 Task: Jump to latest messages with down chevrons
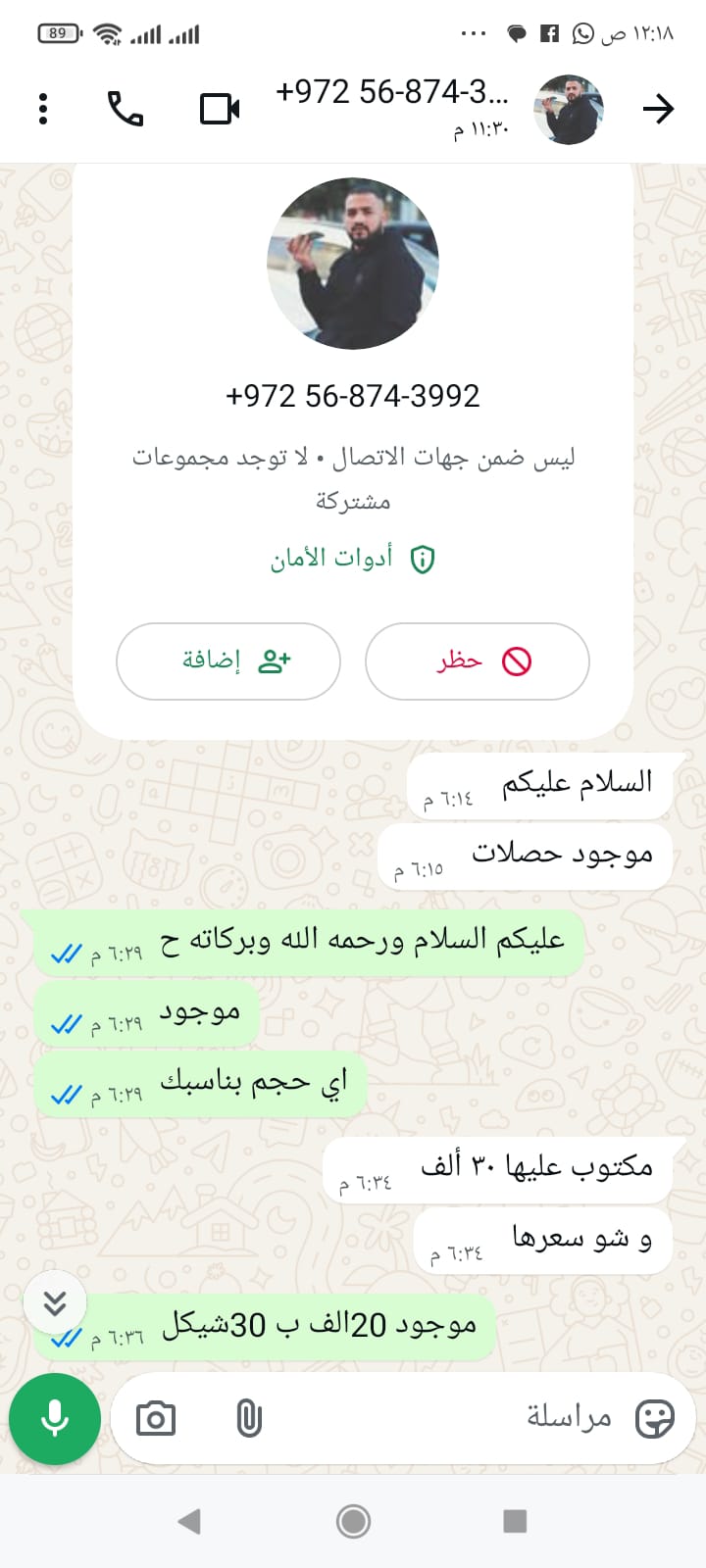tap(55, 1302)
